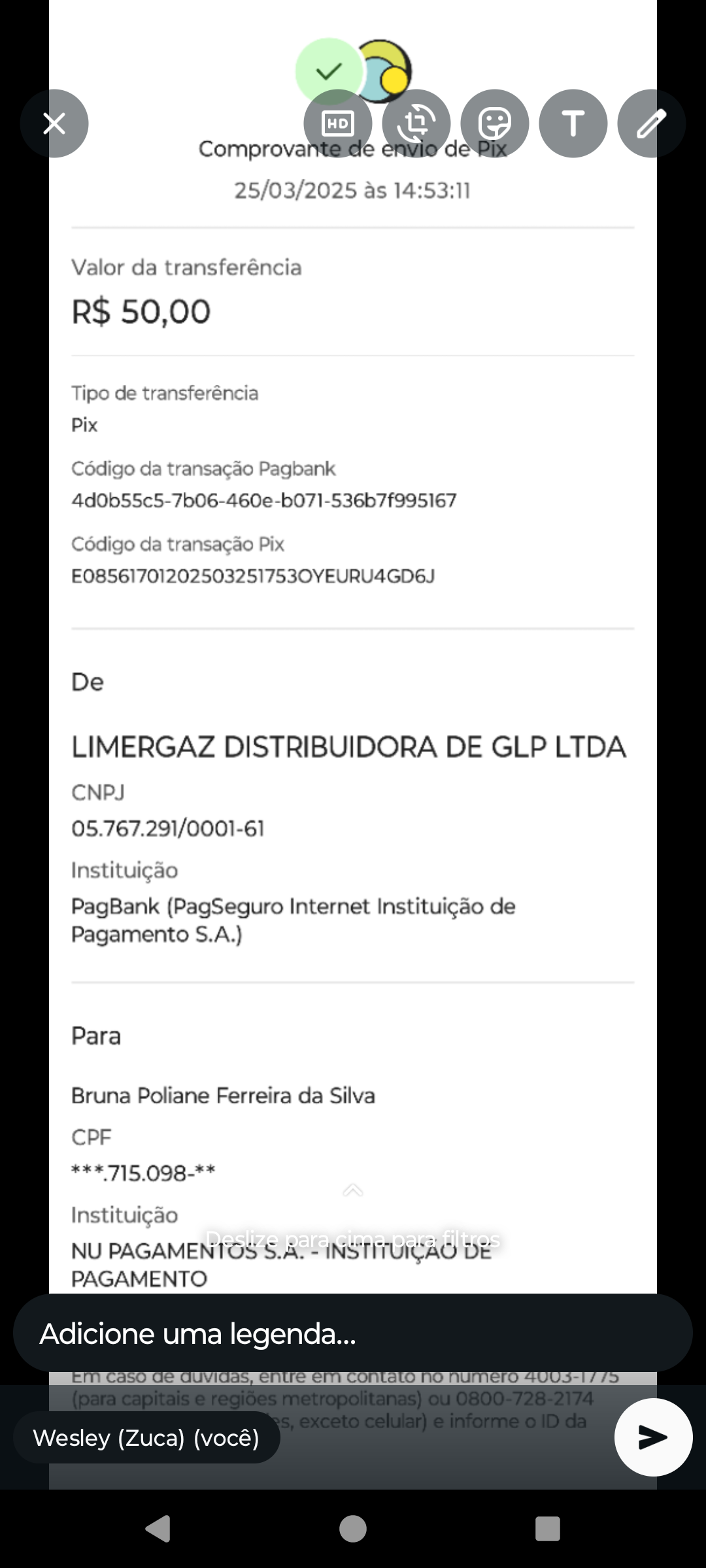Screen dimensions: 706x1568
Task: Go to the home screen
Action: click(x=353, y=1529)
